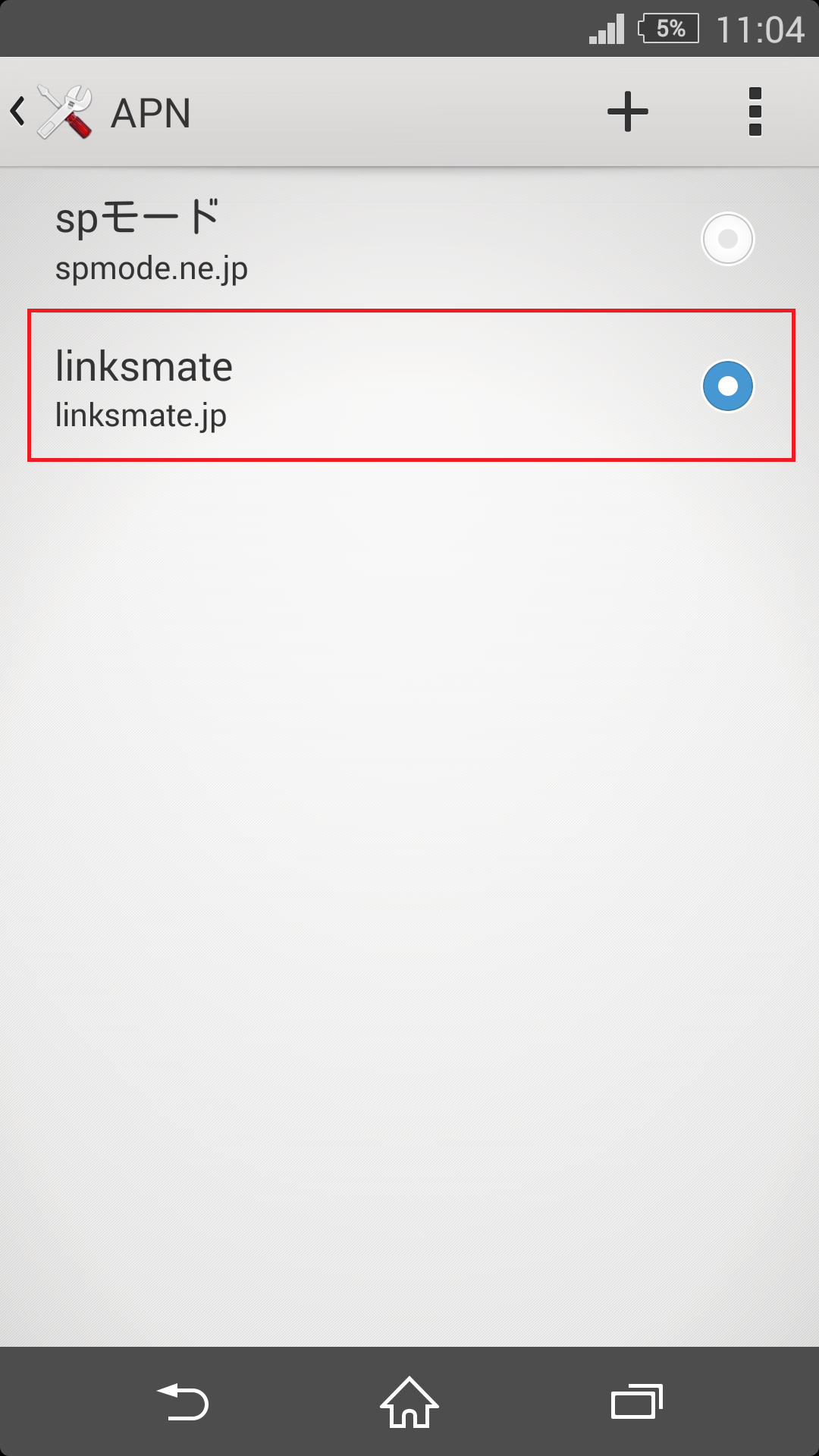This screenshot has height=1456, width=819.
Task: Add a new APN with plus icon
Action: click(x=627, y=112)
